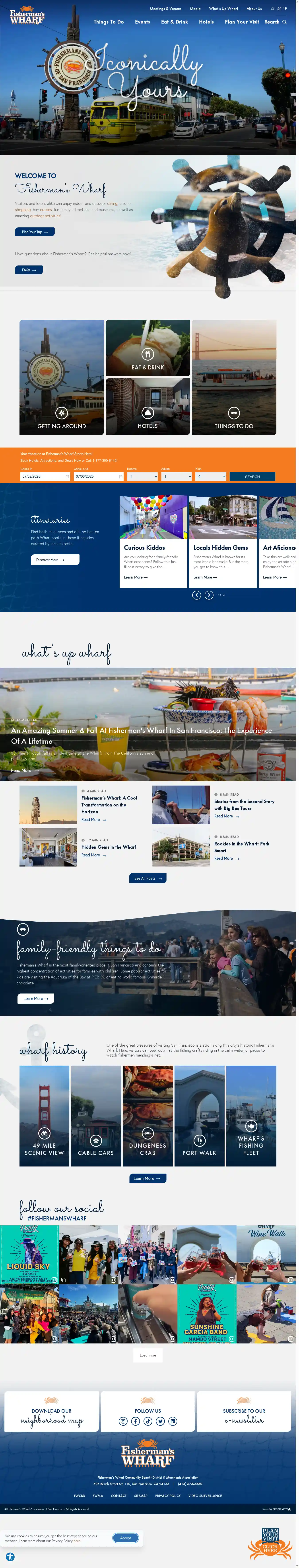The width and height of the screenshot is (299, 1568).
Task: Tap the See All Posts button
Action: (147, 878)
